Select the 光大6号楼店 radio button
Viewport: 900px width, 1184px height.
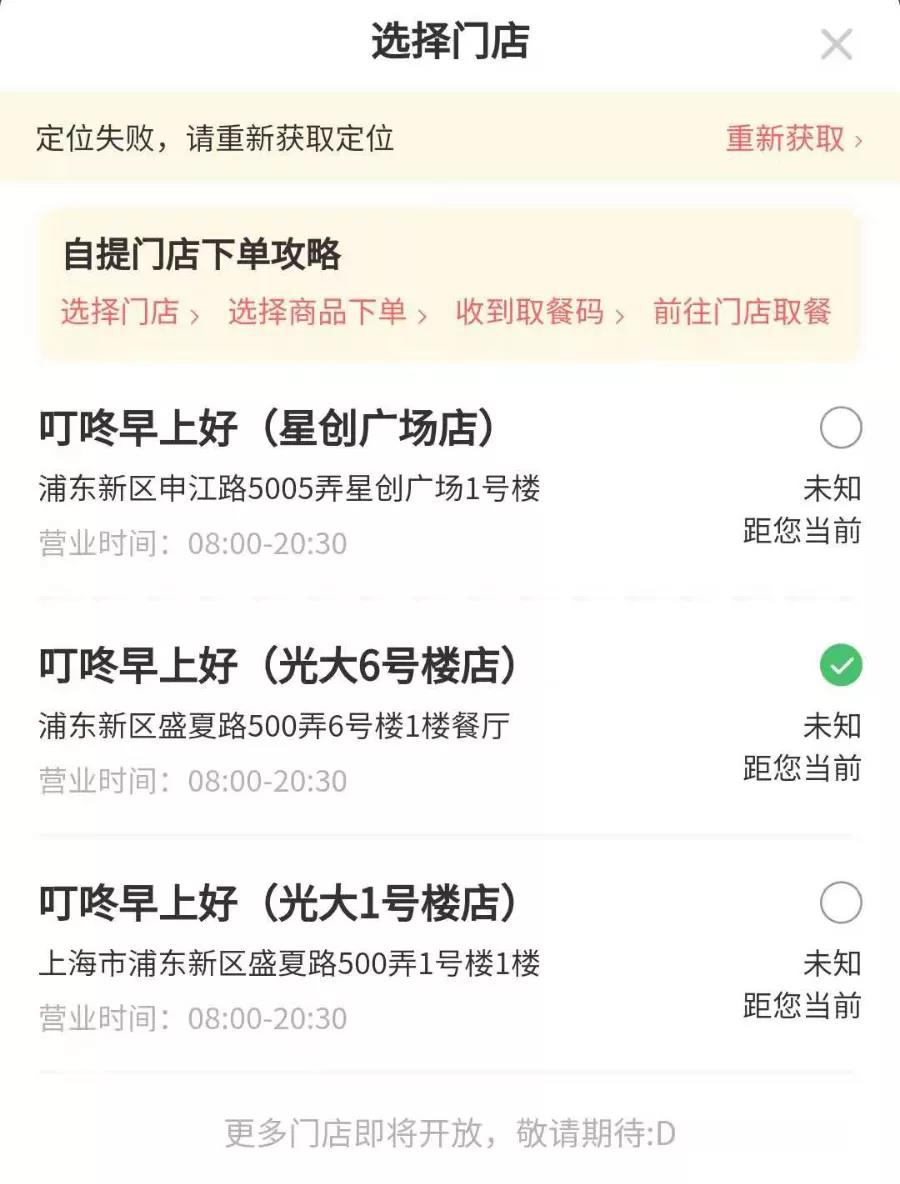(840, 666)
